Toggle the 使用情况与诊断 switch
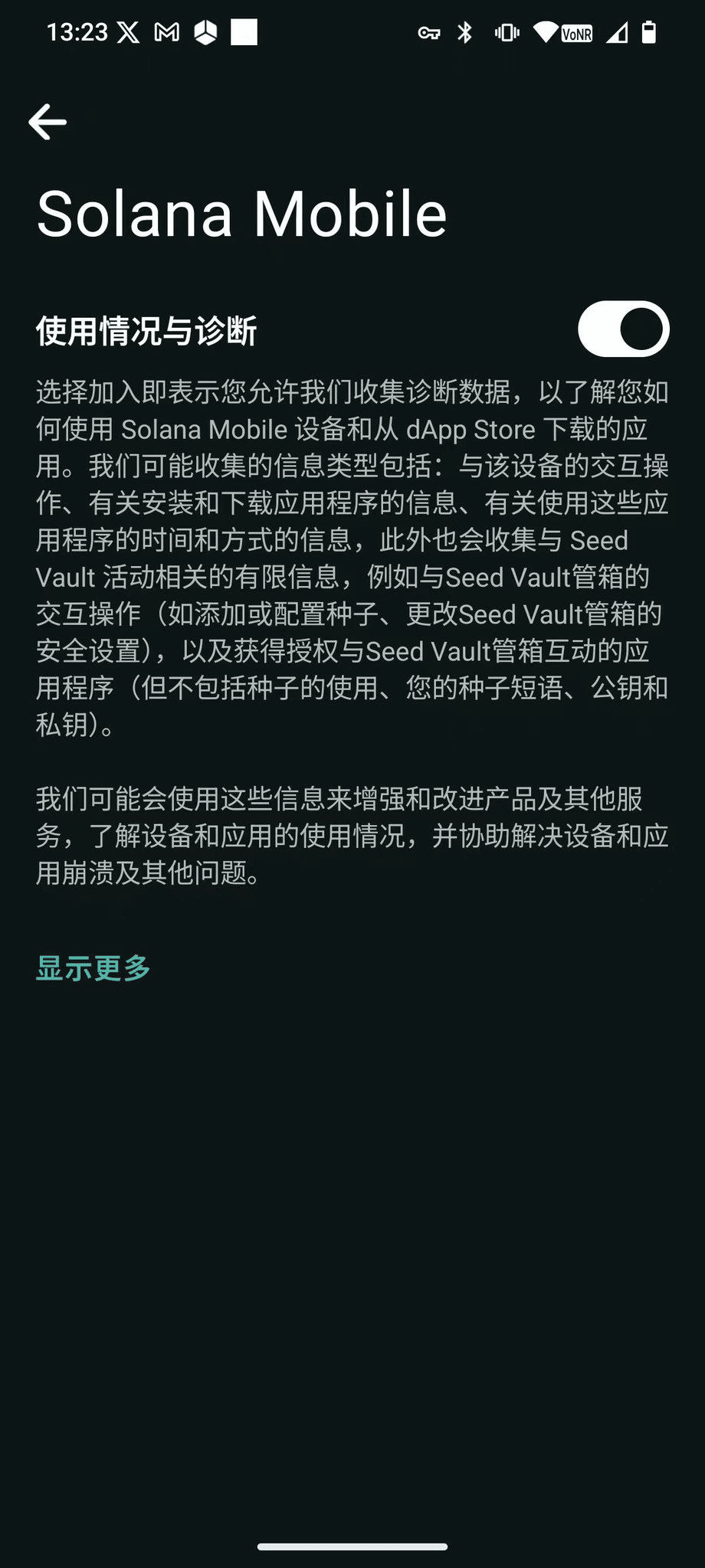The height and width of the screenshot is (1568, 705). click(x=623, y=329)
